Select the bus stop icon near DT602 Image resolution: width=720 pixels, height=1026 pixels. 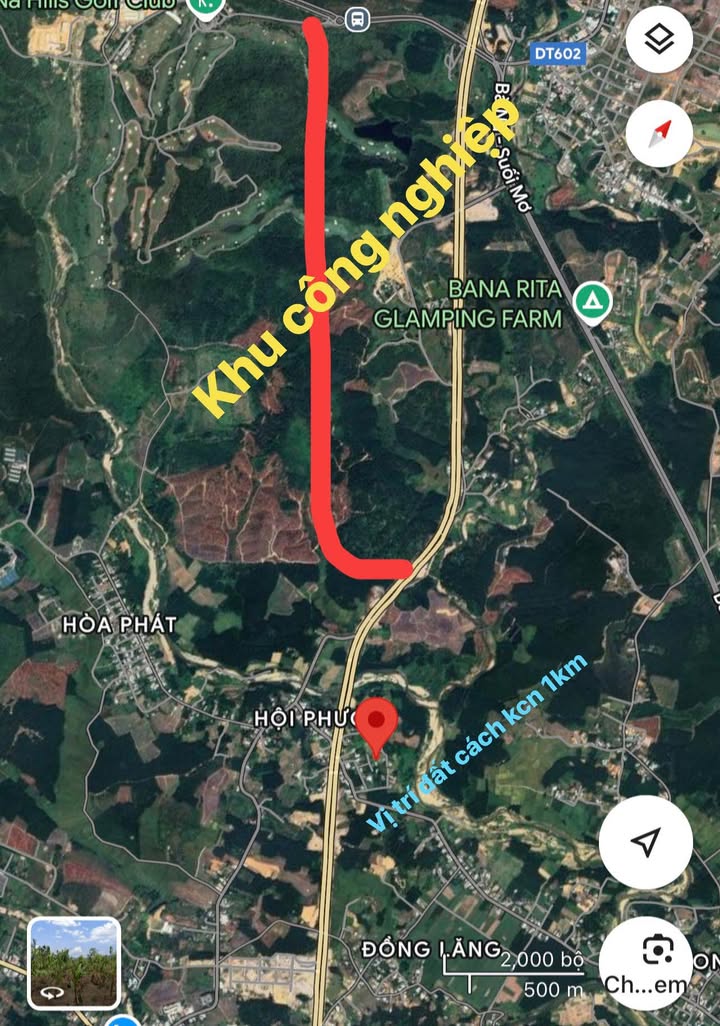pyautogui.click(x=355, y=19)
